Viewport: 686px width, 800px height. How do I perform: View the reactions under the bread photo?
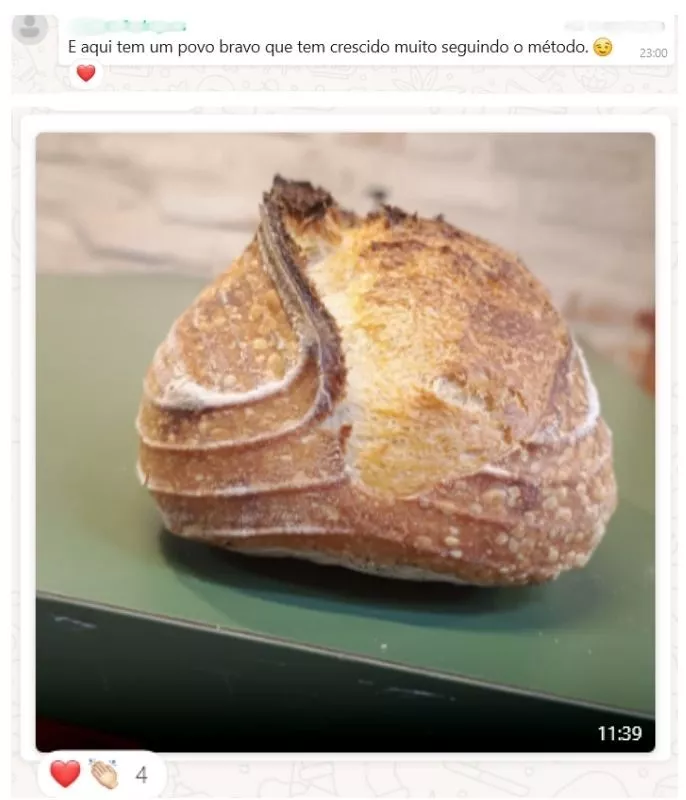tap(100, 774)
